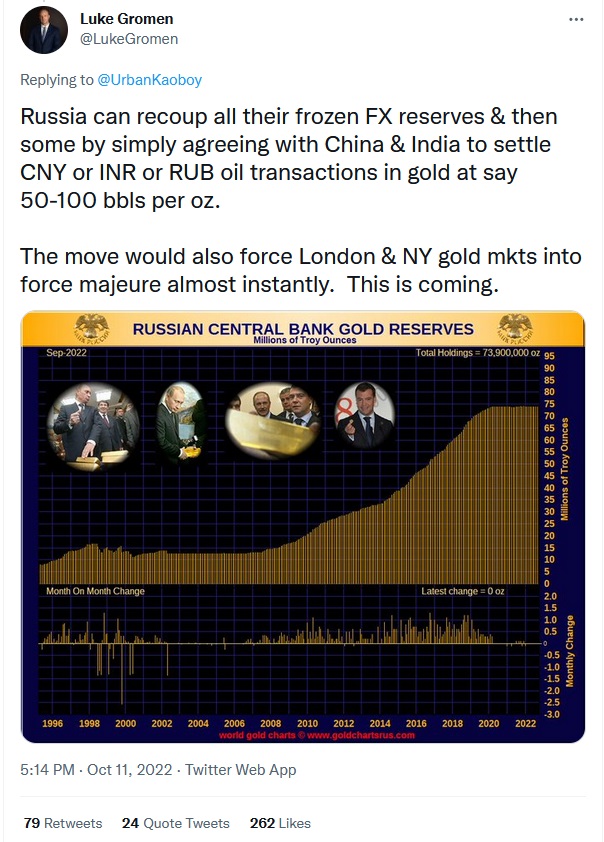Open the Twitter Web App source link

pyautogui.click(x=241, y=770)
